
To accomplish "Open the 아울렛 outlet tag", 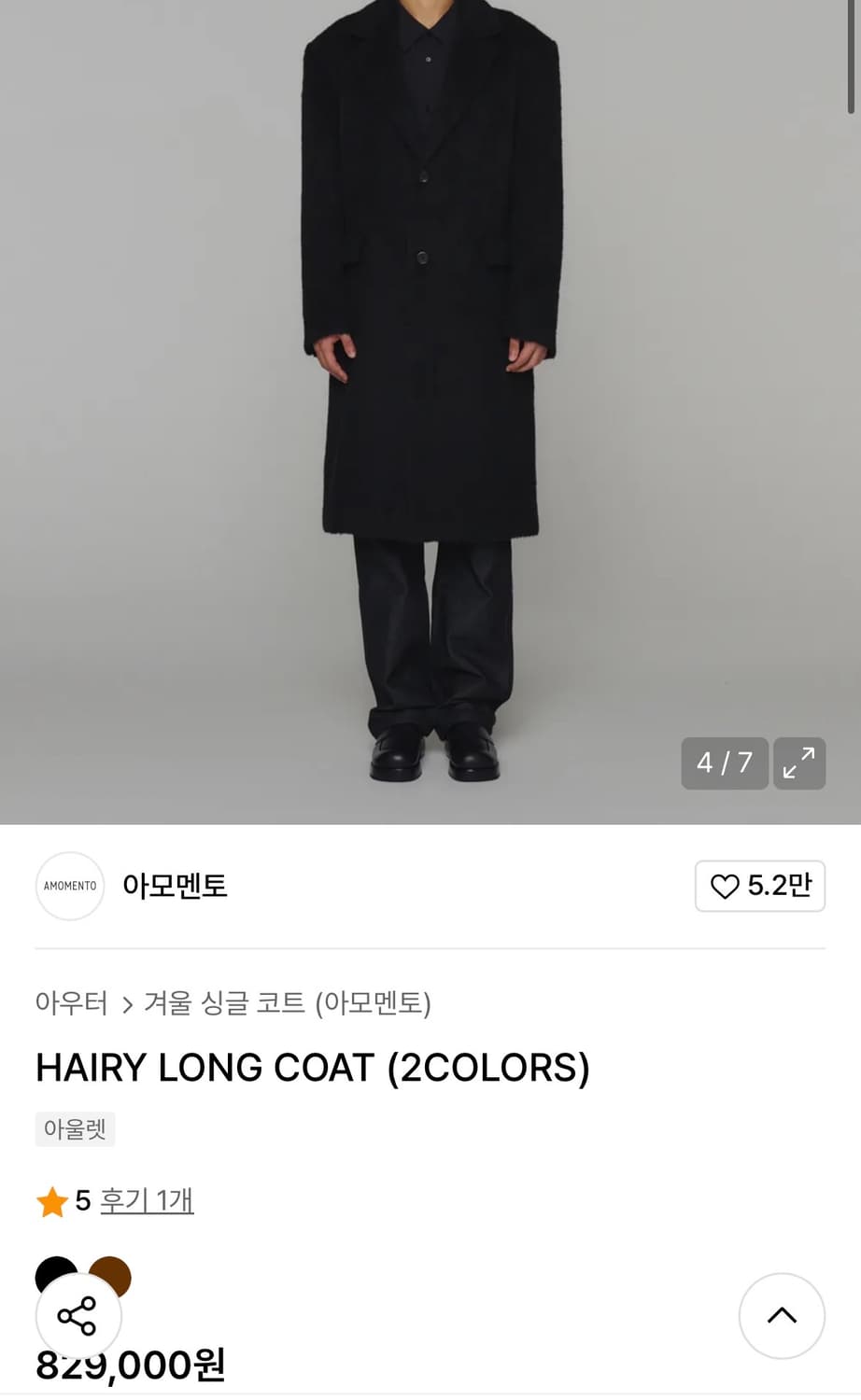I will tap(75, 1128).
